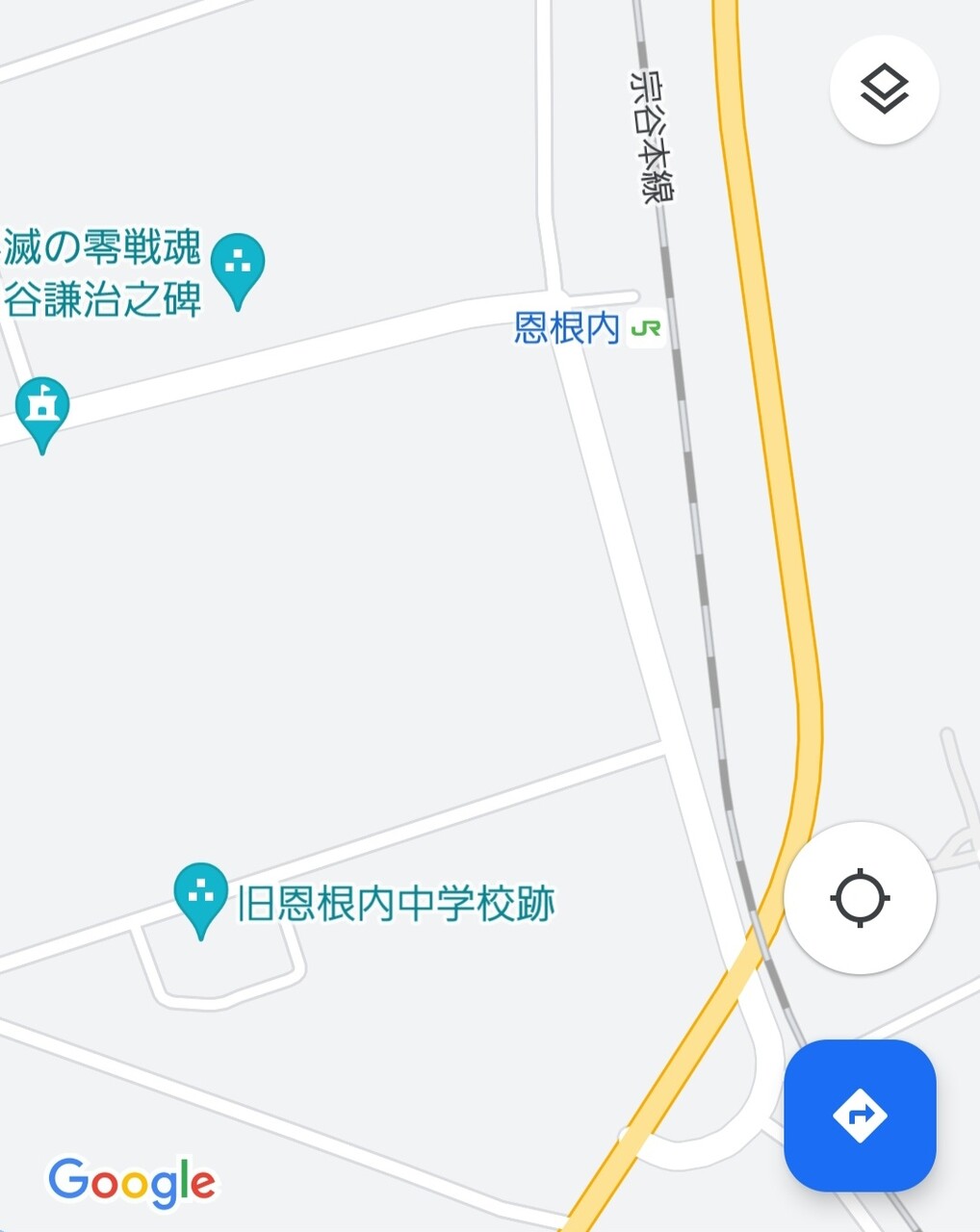
Task: Center map on my current location
Action: pyautogui.click(x=860, y=898)
